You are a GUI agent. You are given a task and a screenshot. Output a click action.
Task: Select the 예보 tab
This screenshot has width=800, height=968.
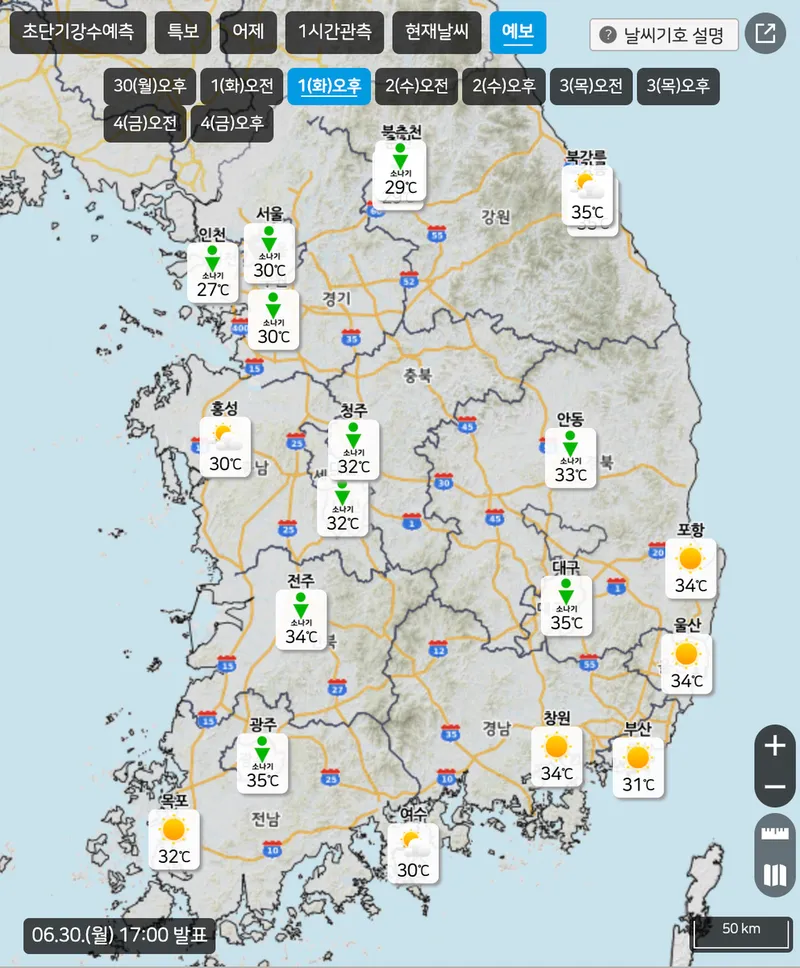(518, 33)
